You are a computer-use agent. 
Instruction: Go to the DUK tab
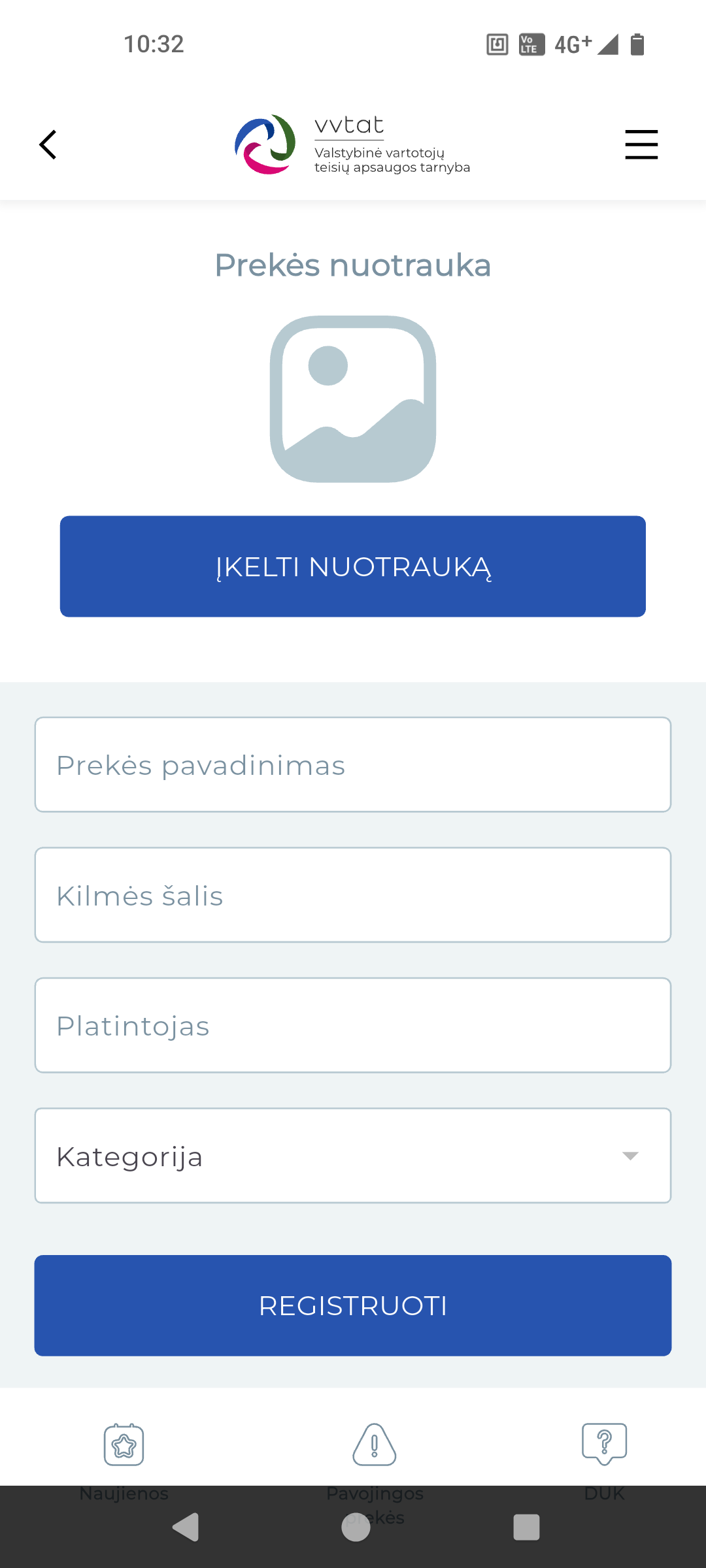pyautogui.click(x=605, y=1456)
